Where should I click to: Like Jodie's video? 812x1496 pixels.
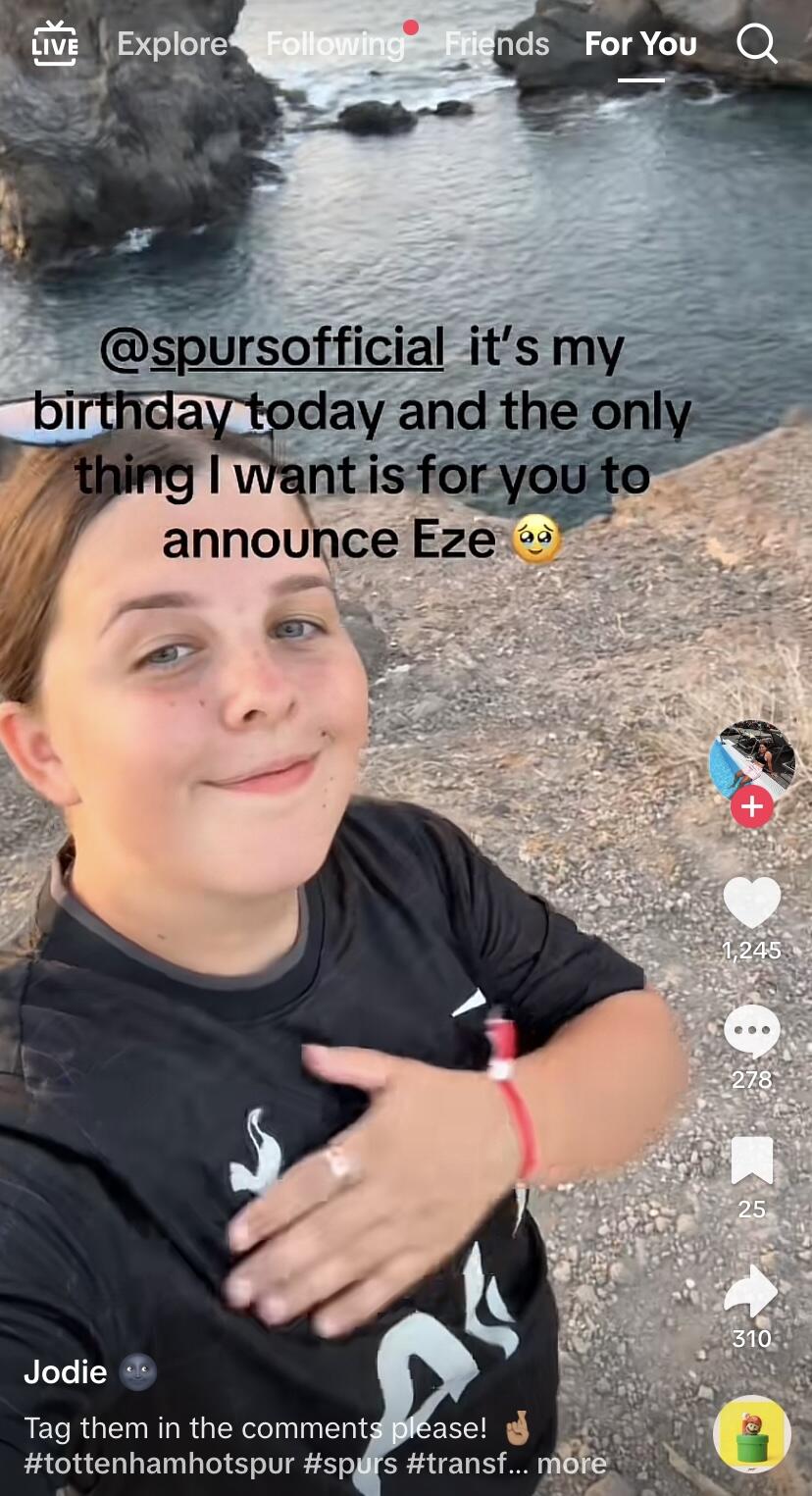751,903
